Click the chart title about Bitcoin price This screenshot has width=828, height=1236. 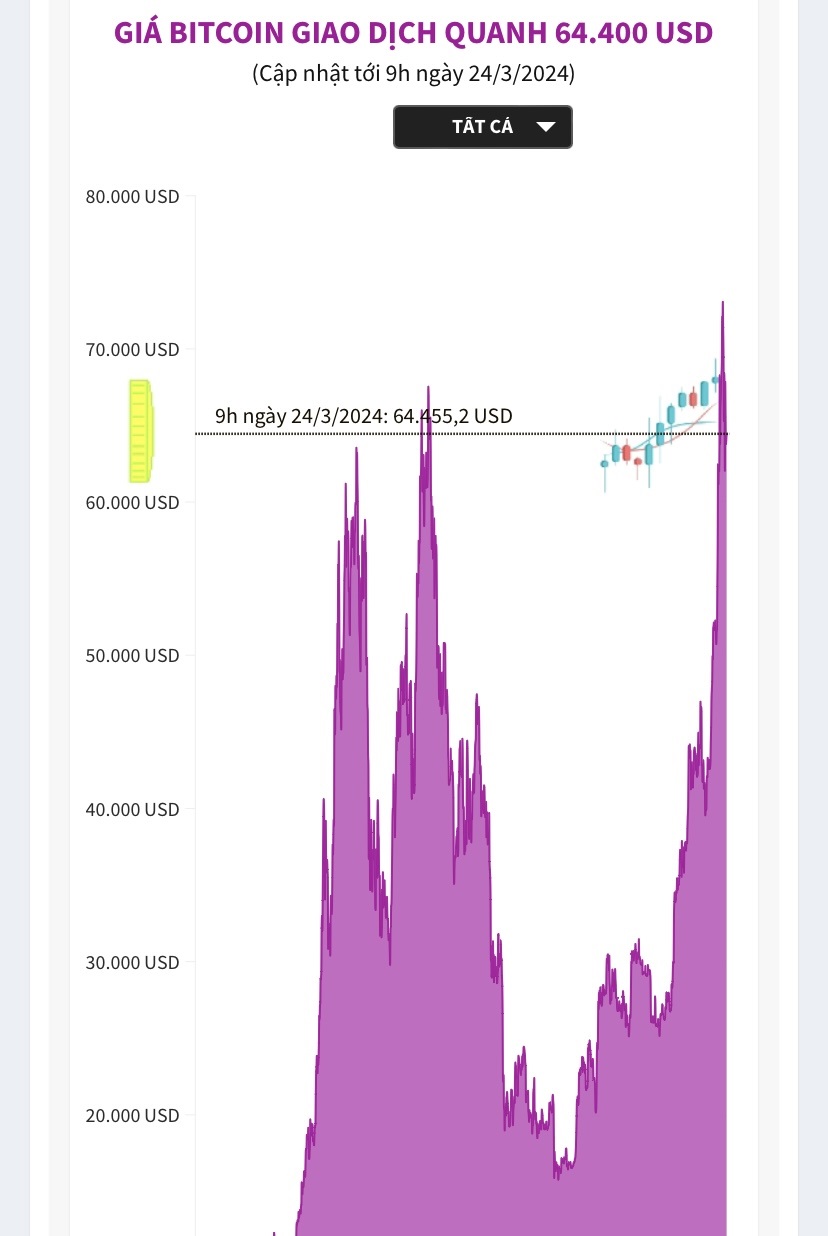click(x=414, y=32)
